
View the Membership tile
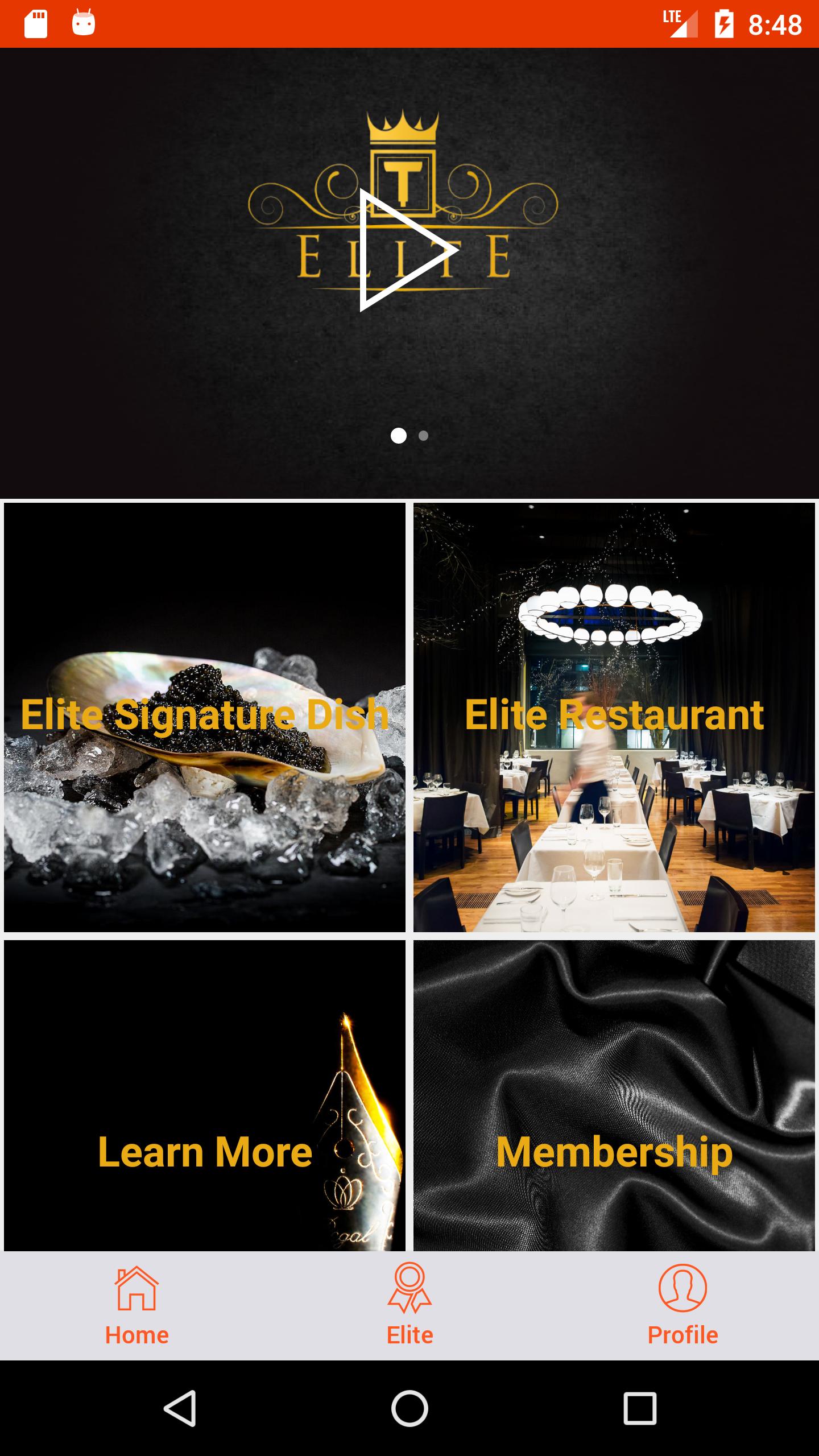(x=614, y=1152)
